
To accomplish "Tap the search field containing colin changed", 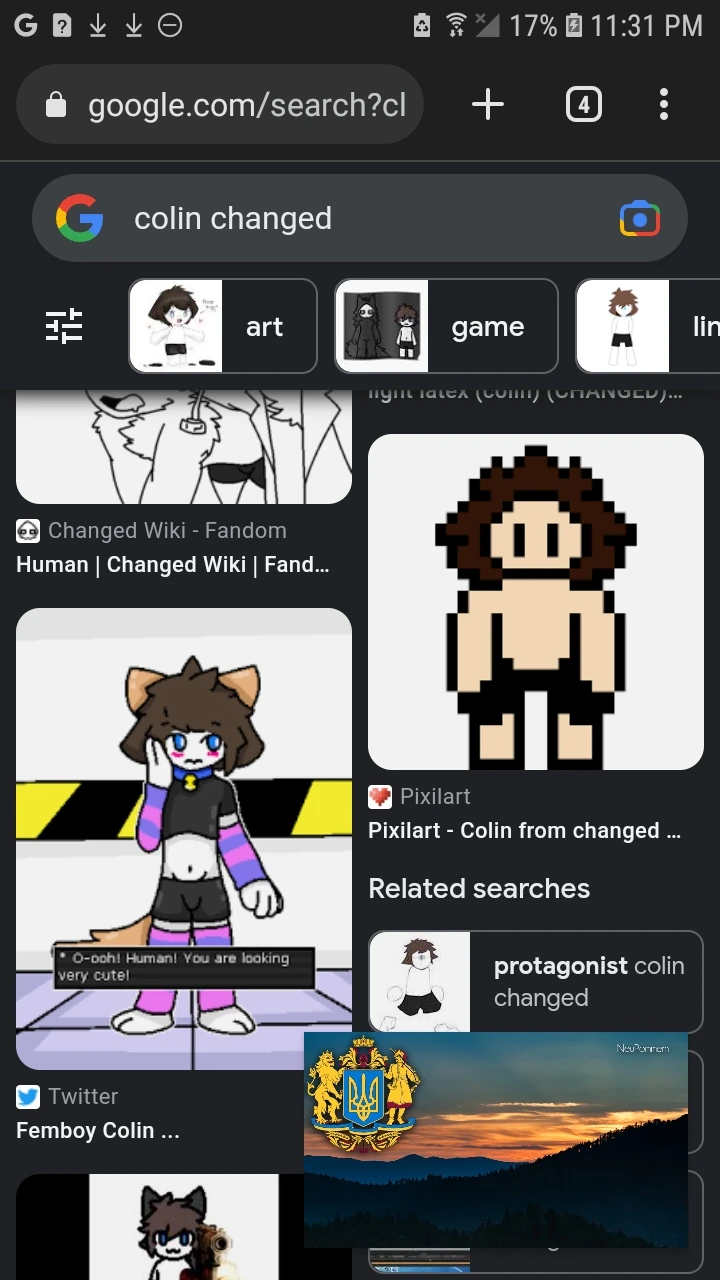I will click(x=300, y=218).
